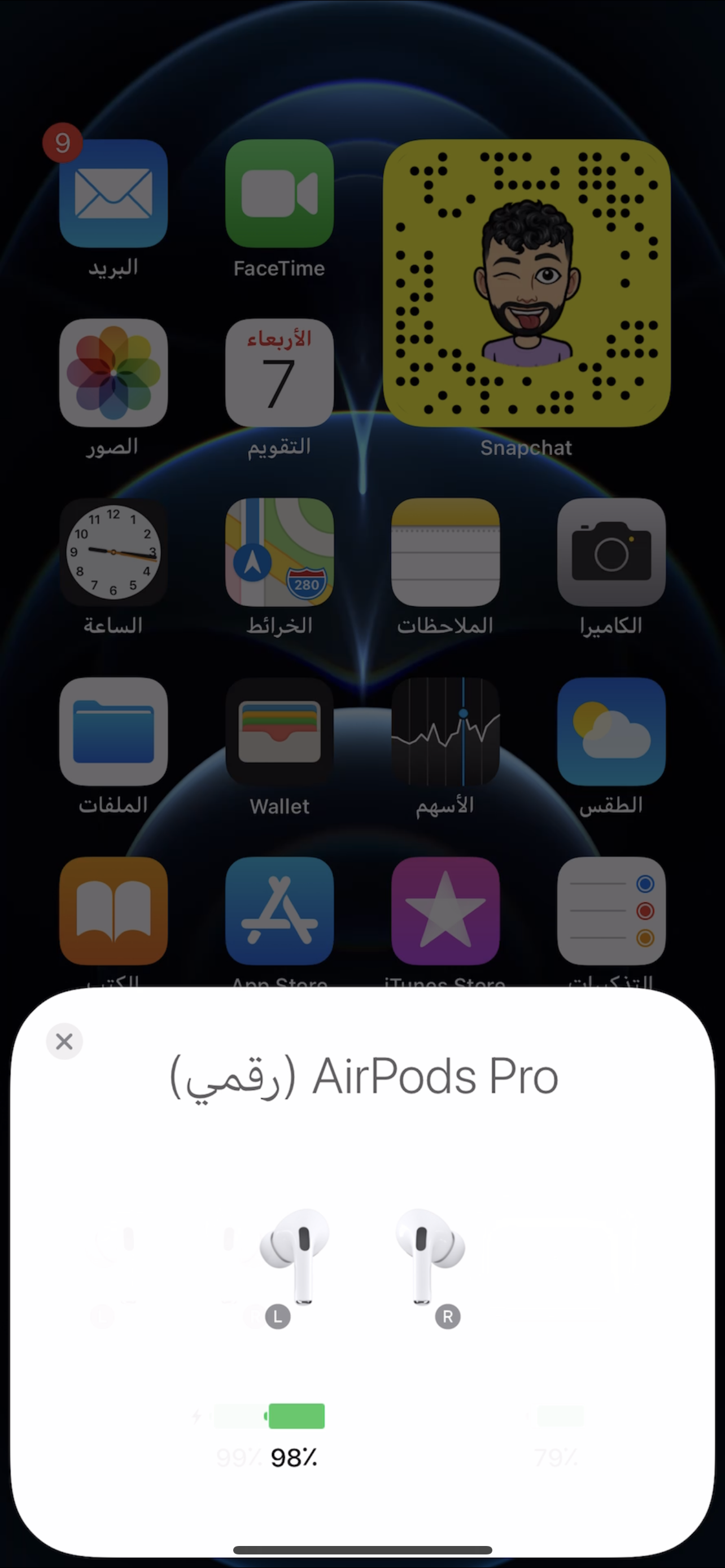Open the iTunes Store app
The image size is (725, 1568).
(x=446, y=911)
